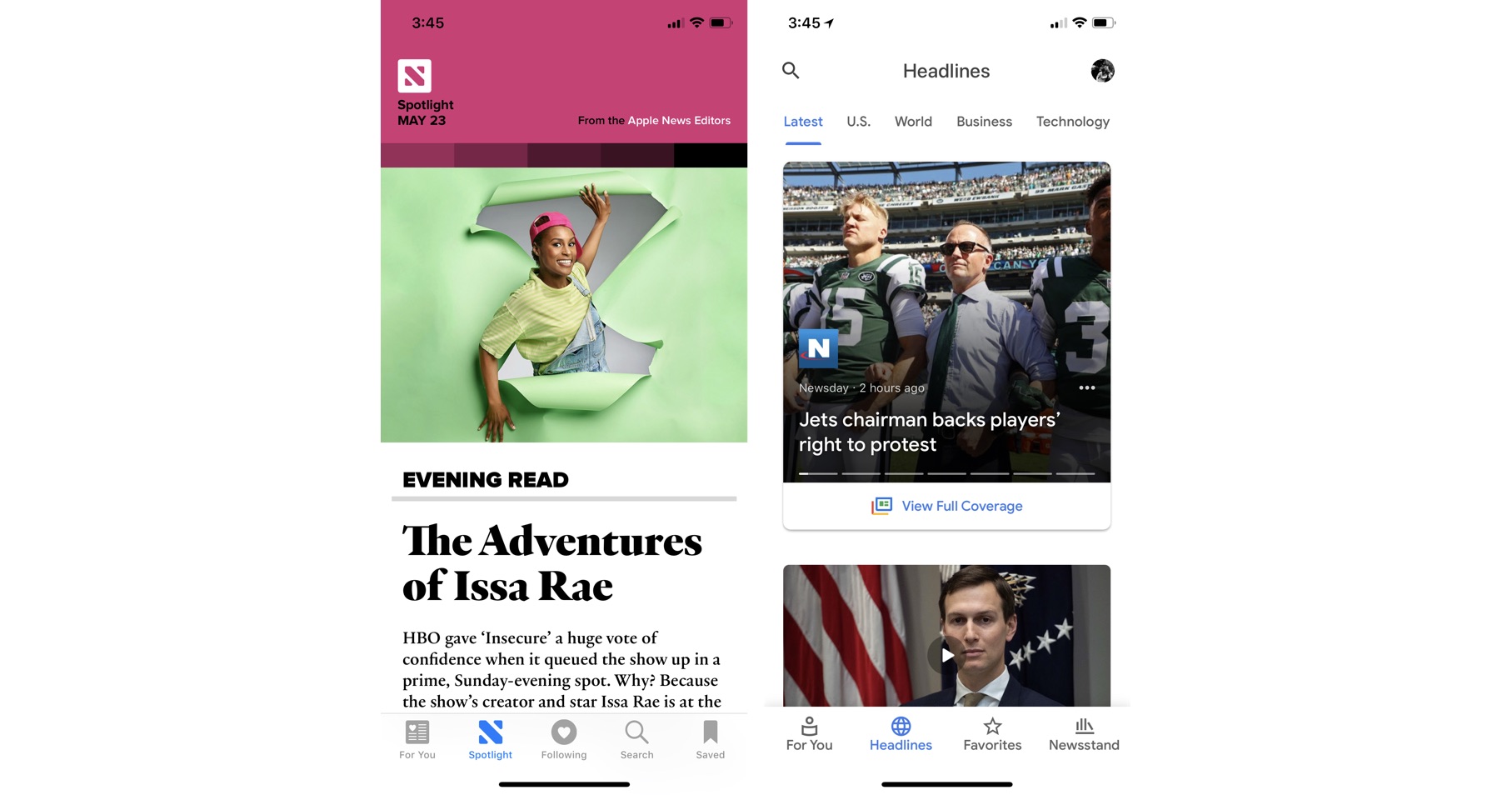Go to the Favorites tab

[x=992, y=734]
